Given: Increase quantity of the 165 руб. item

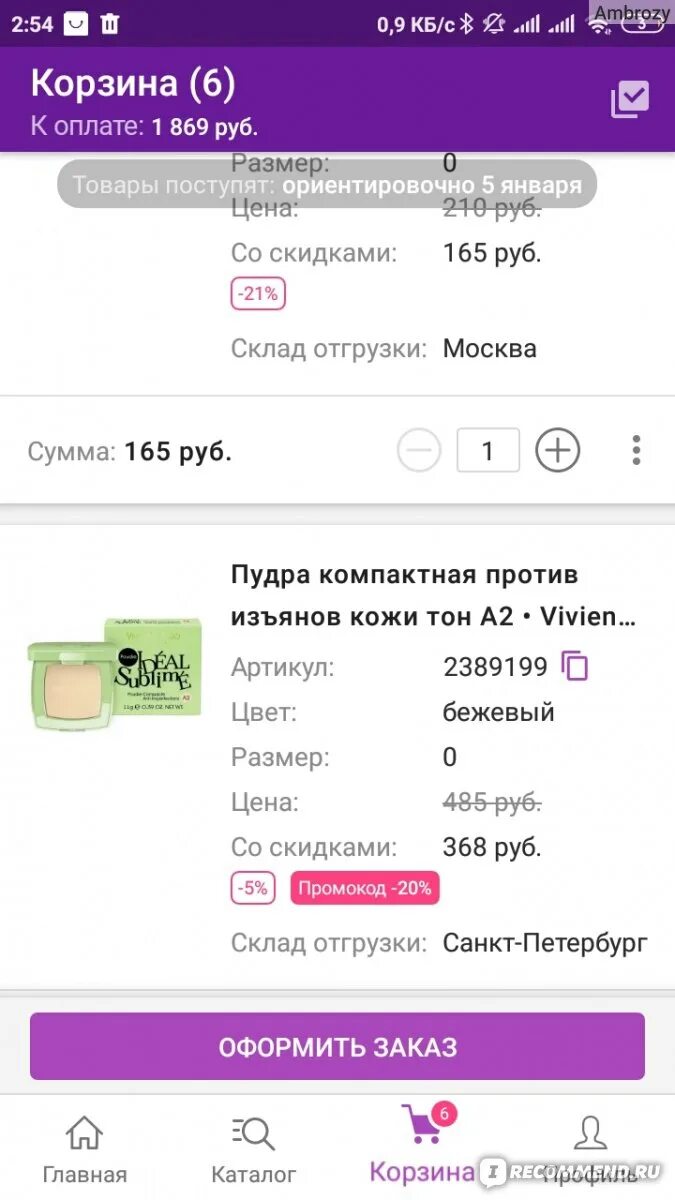Looking at the screenshot, I should (557, 451).
